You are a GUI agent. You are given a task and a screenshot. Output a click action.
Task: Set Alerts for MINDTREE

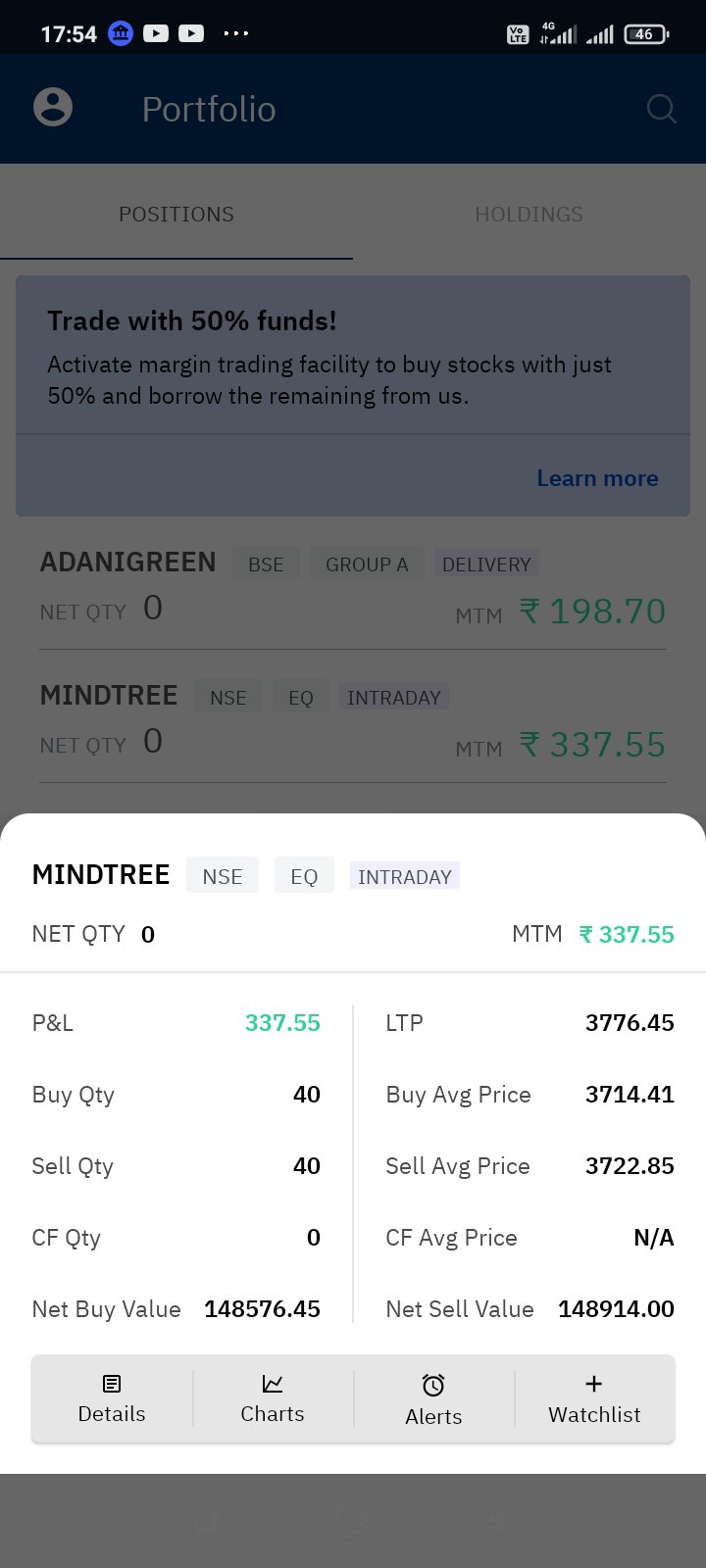(433, 1399)
